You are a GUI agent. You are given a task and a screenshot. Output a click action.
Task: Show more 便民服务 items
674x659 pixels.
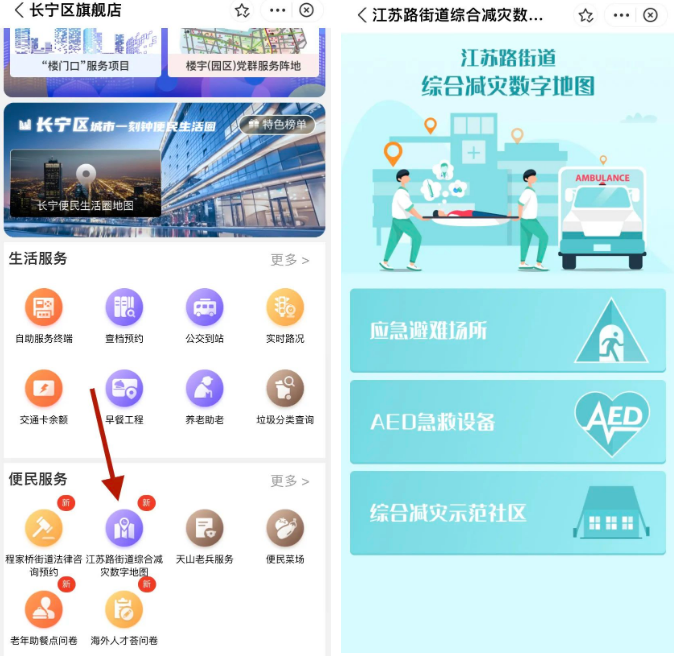tap(289, 481)
